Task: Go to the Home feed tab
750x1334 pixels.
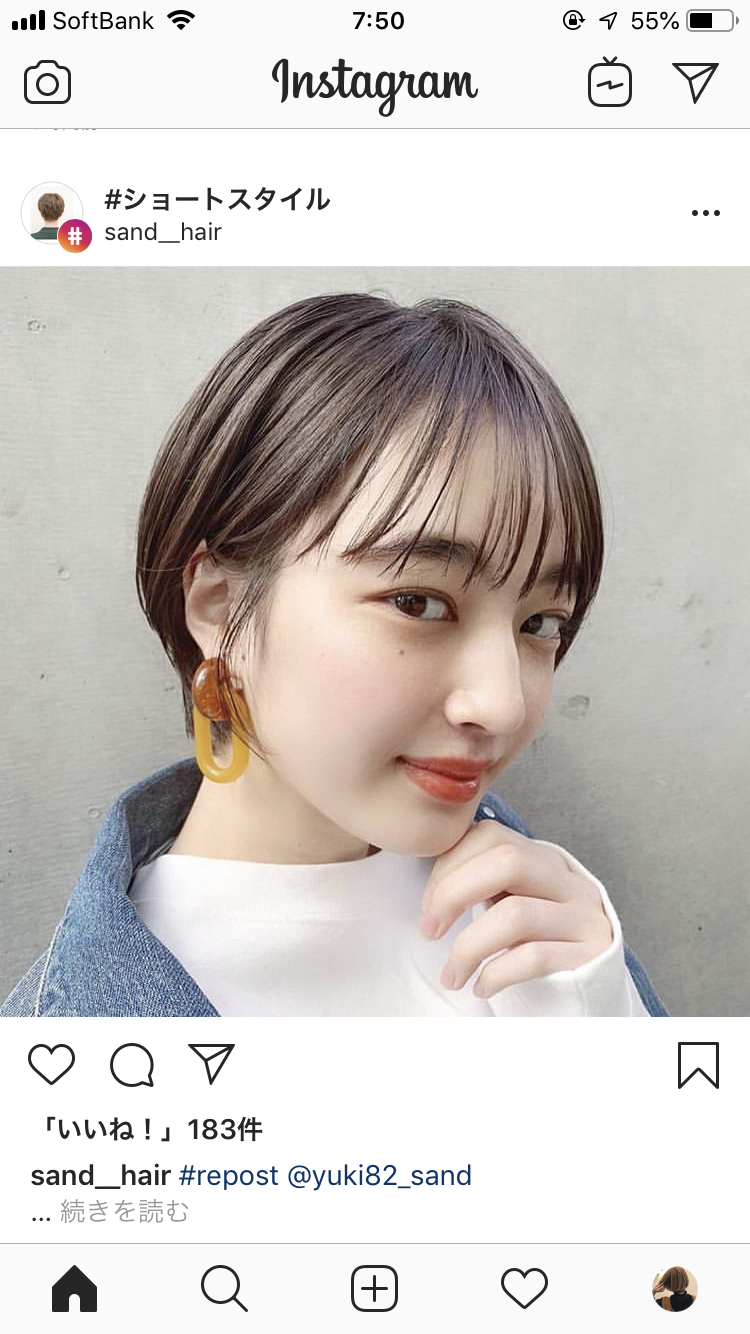Action: pos(75,1288)
